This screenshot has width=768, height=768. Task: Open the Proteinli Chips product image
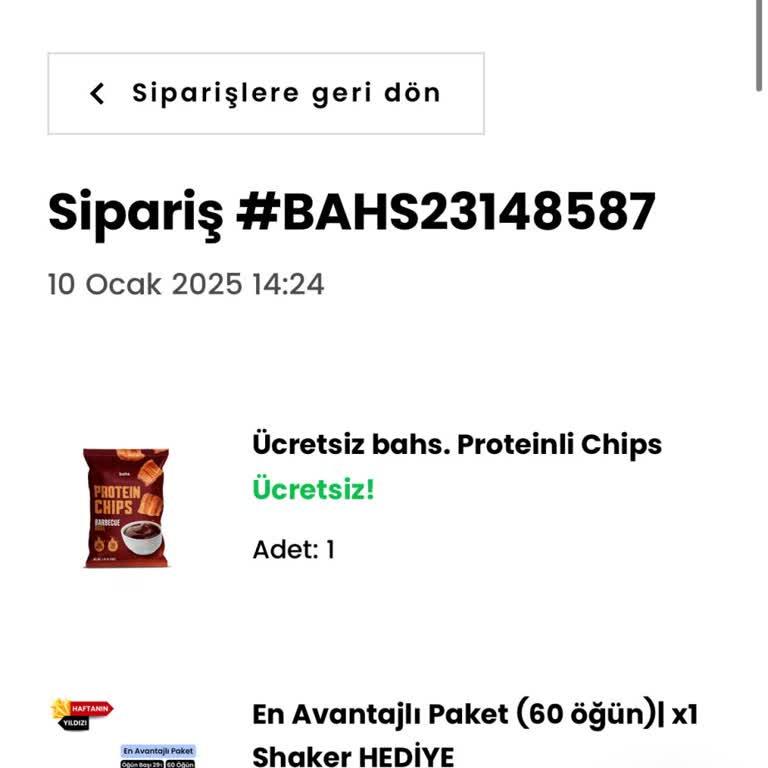pyautogui.click(x=126, y=508)
